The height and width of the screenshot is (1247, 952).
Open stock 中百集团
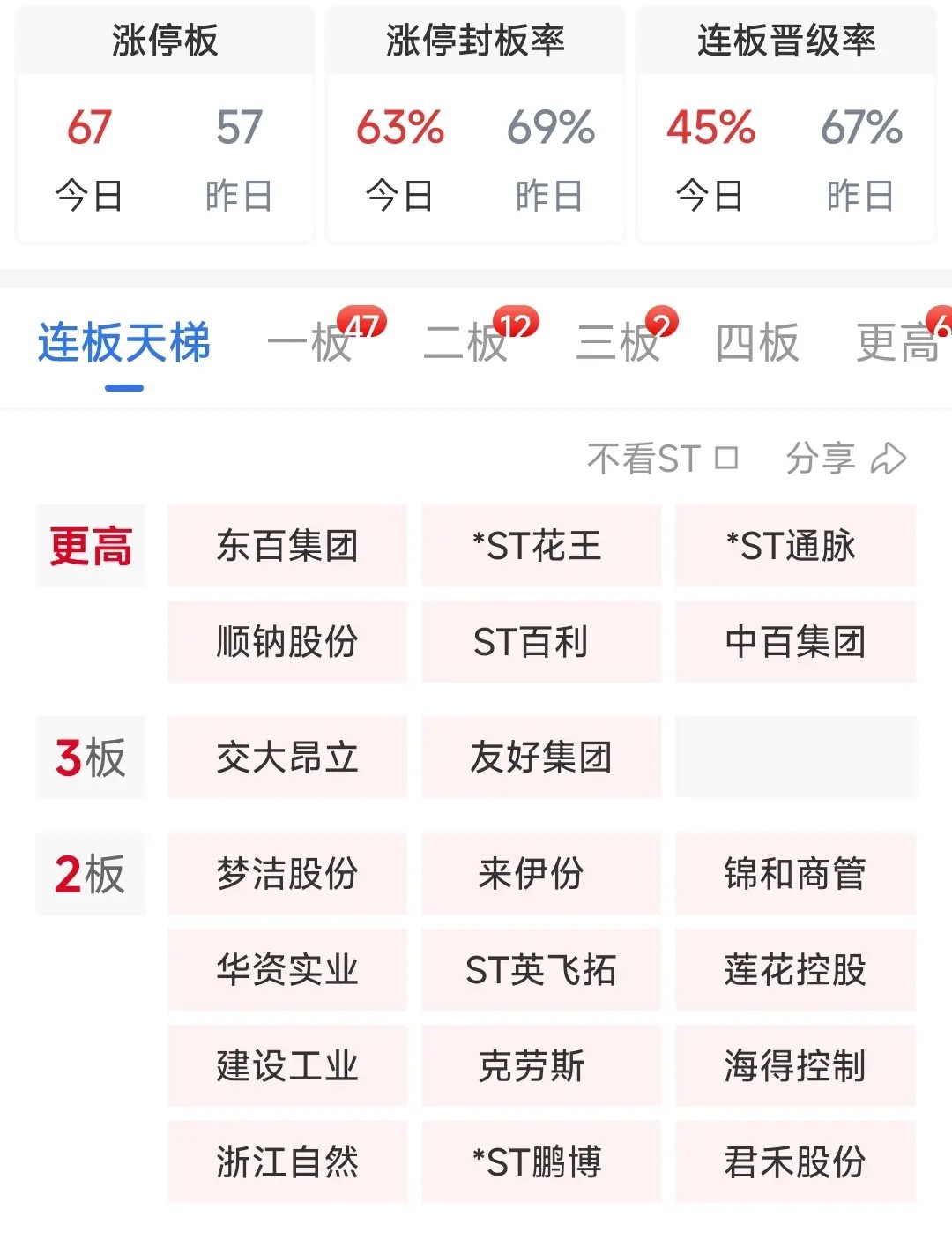point(795,642)
